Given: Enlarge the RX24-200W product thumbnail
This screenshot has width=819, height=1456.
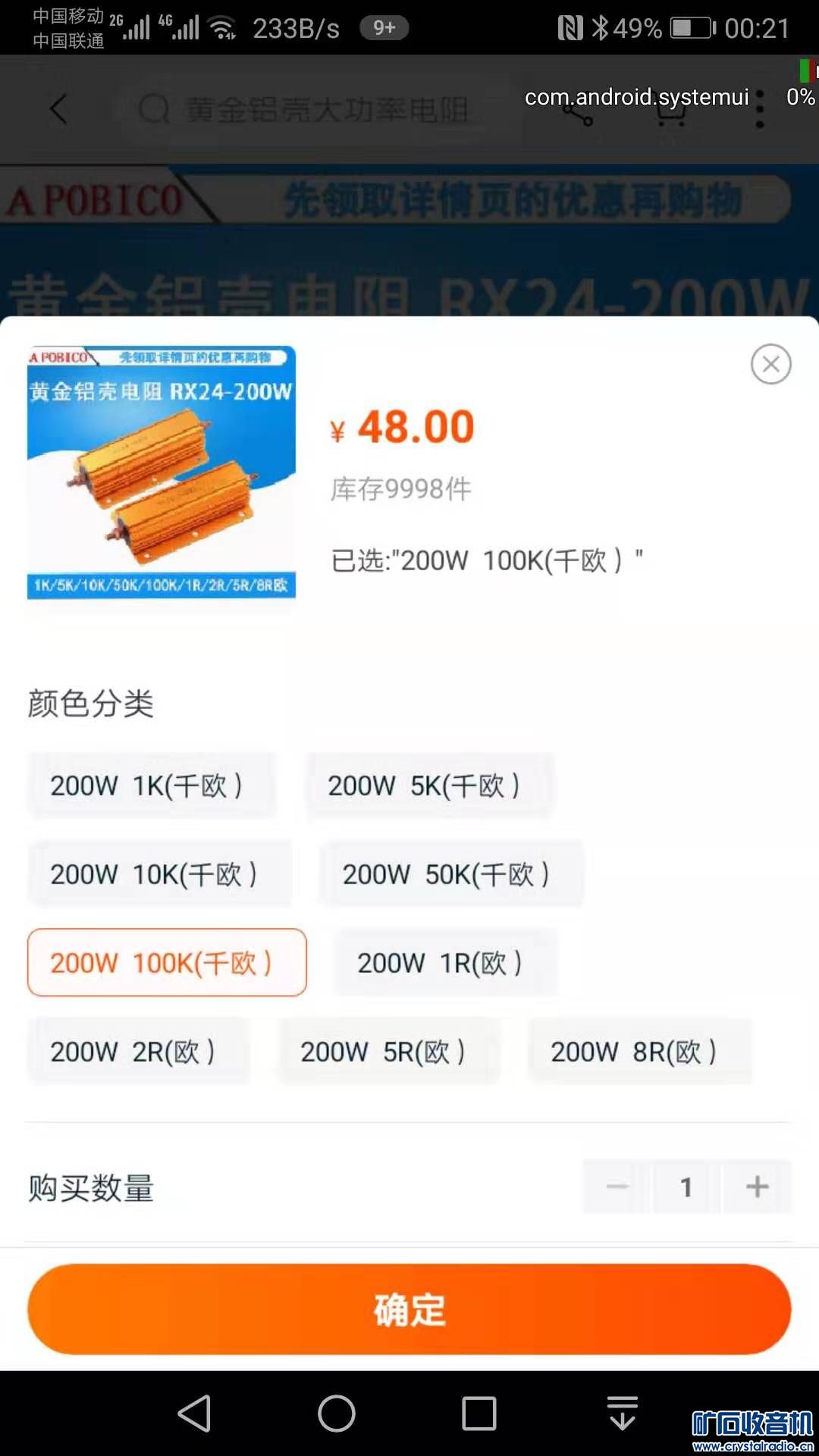Looking at the screenshot, I should [161, 473].
